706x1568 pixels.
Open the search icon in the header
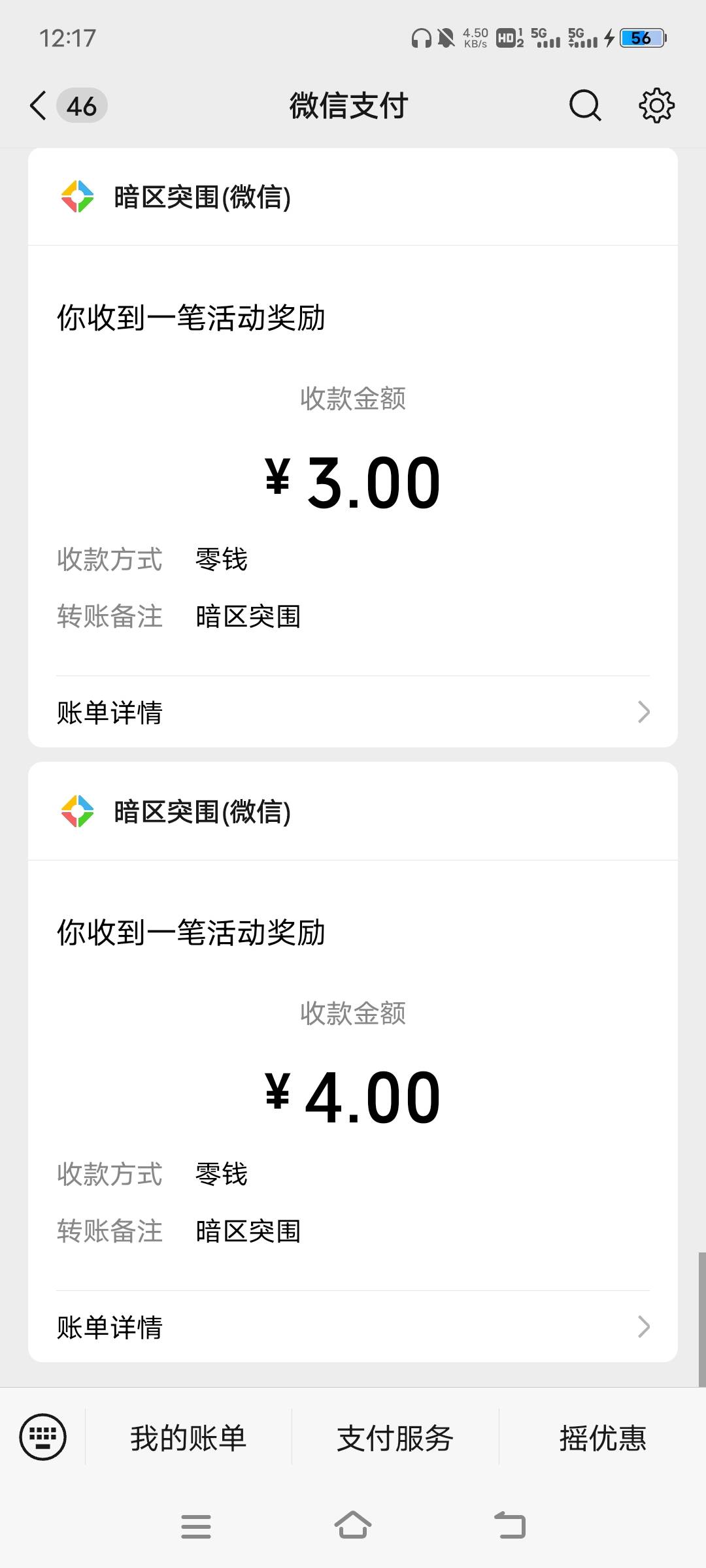point(584,105)
